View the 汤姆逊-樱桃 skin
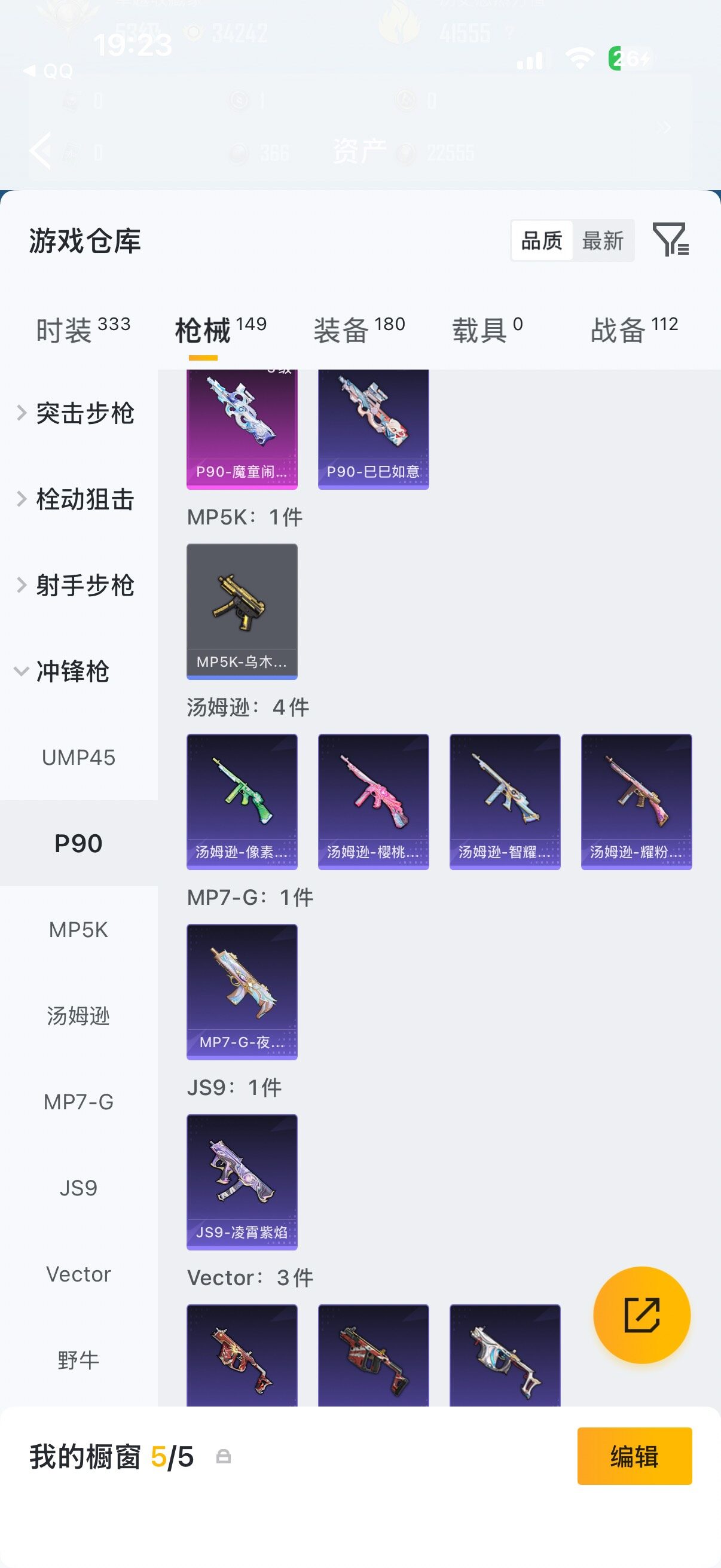This screenshot has height=1568, width=721. coord(374,802)
